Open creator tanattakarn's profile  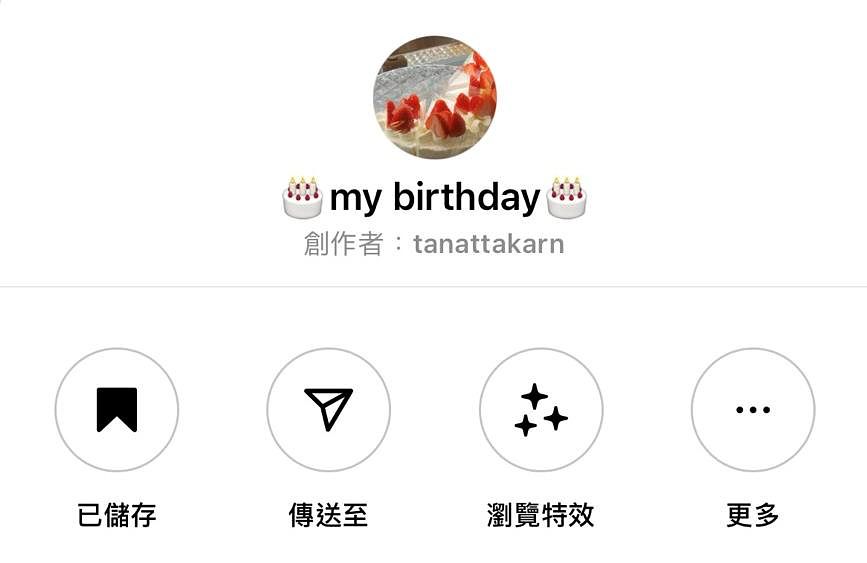pyautogui.click(x=488, y=244)
